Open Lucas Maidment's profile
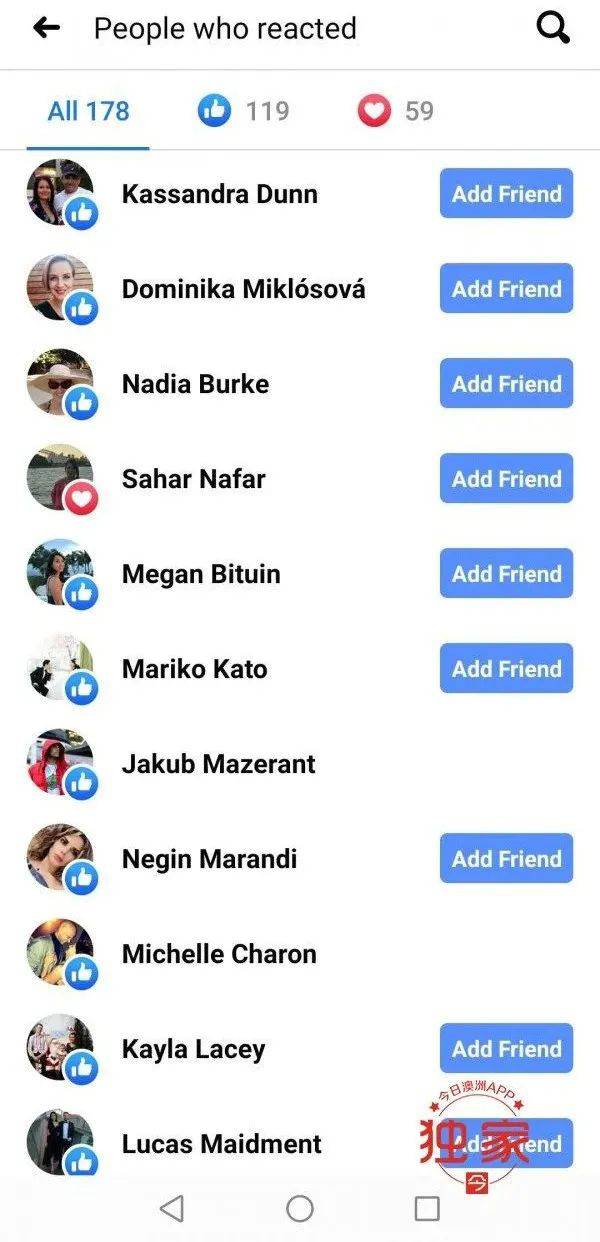Screen dimensions: 600x1242 pyautogui.click(x=221, y=1144)
